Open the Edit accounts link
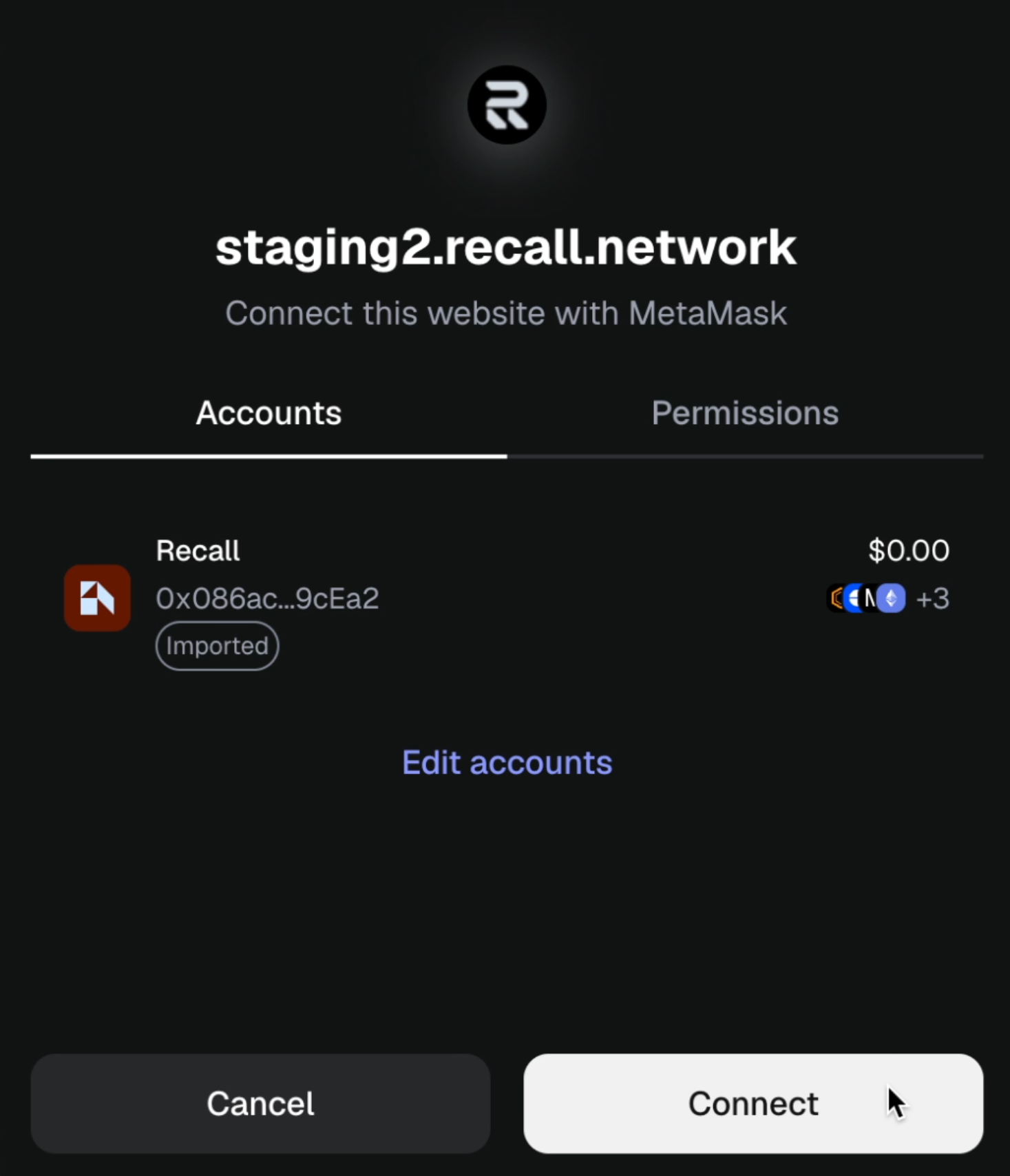Viewport: 1010px width, 1176px height. click(507, 763)
